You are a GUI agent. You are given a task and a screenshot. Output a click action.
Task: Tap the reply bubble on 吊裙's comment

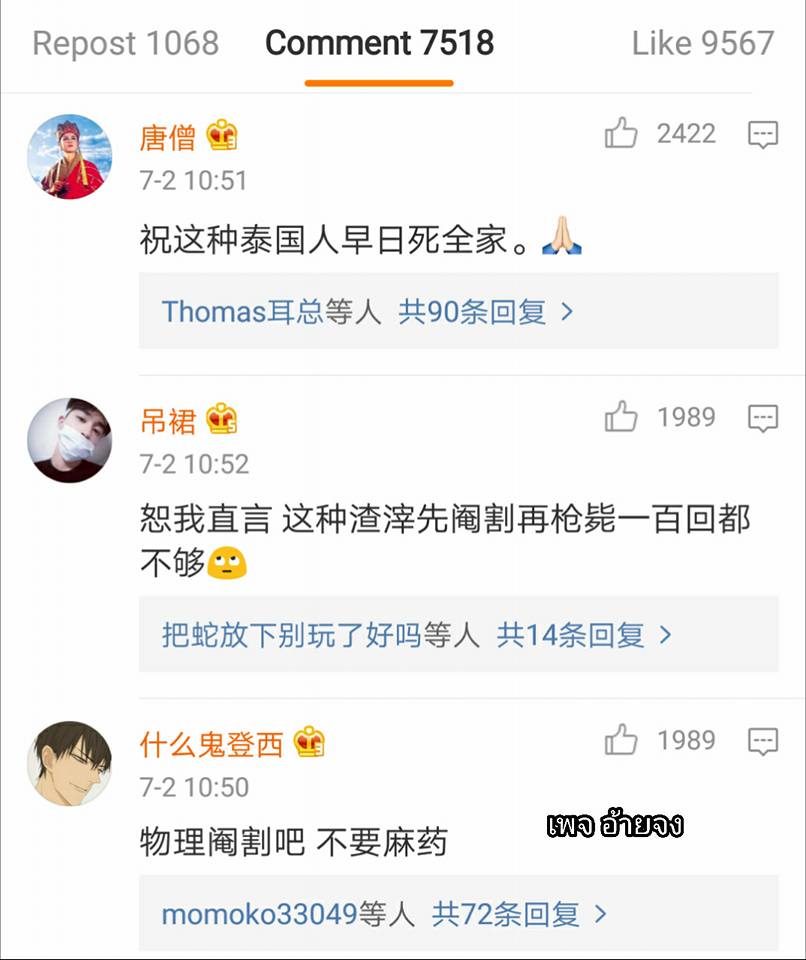pos(763,418)
